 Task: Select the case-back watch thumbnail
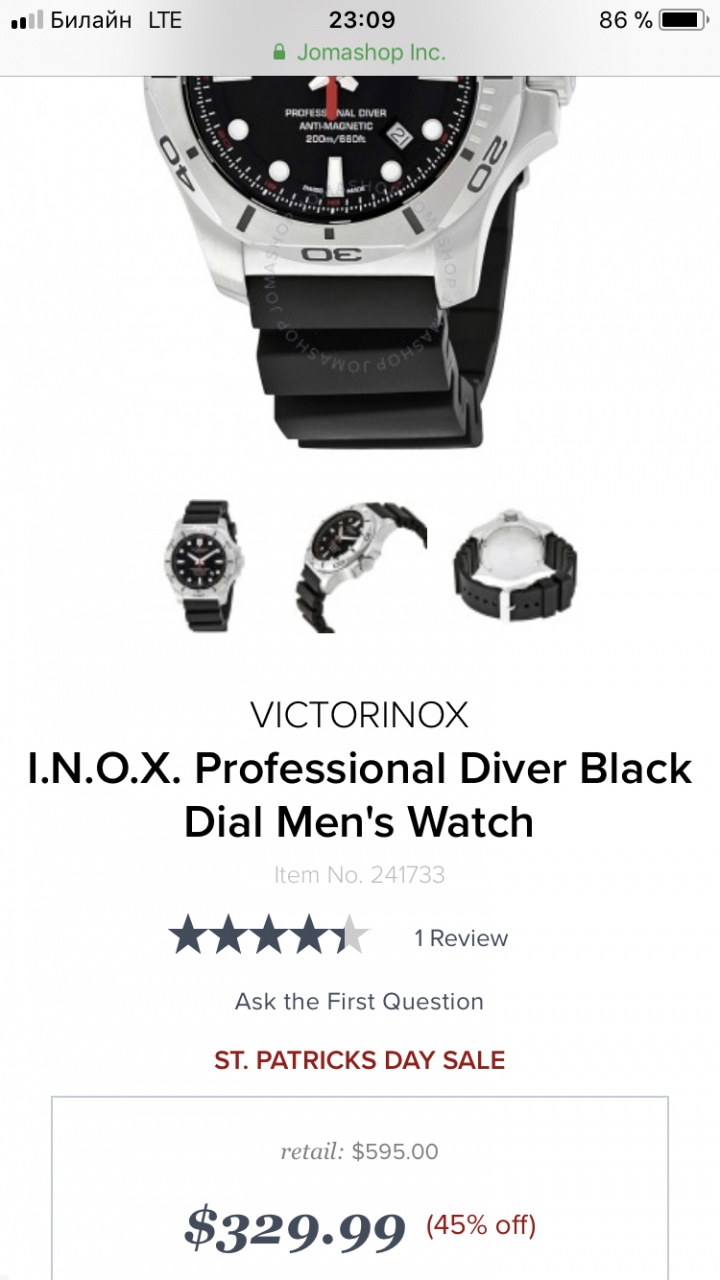[515, 564]
